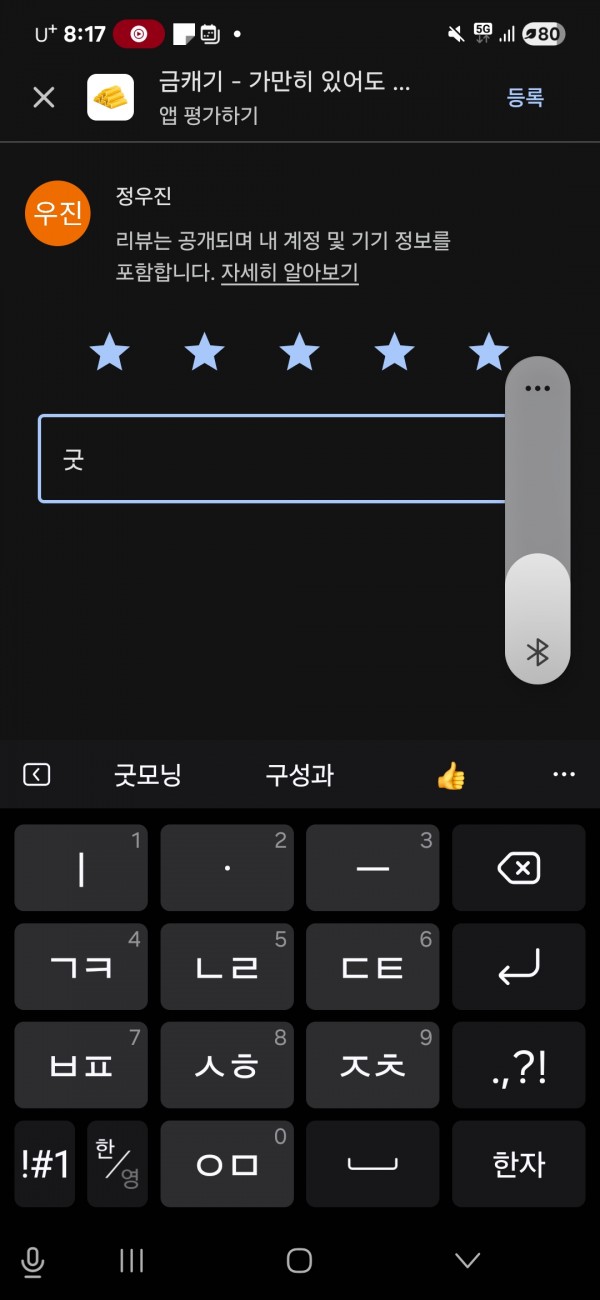
Task: Open the volume panel's more options dots
Action: pyautogui.click(x=538, y=389)
